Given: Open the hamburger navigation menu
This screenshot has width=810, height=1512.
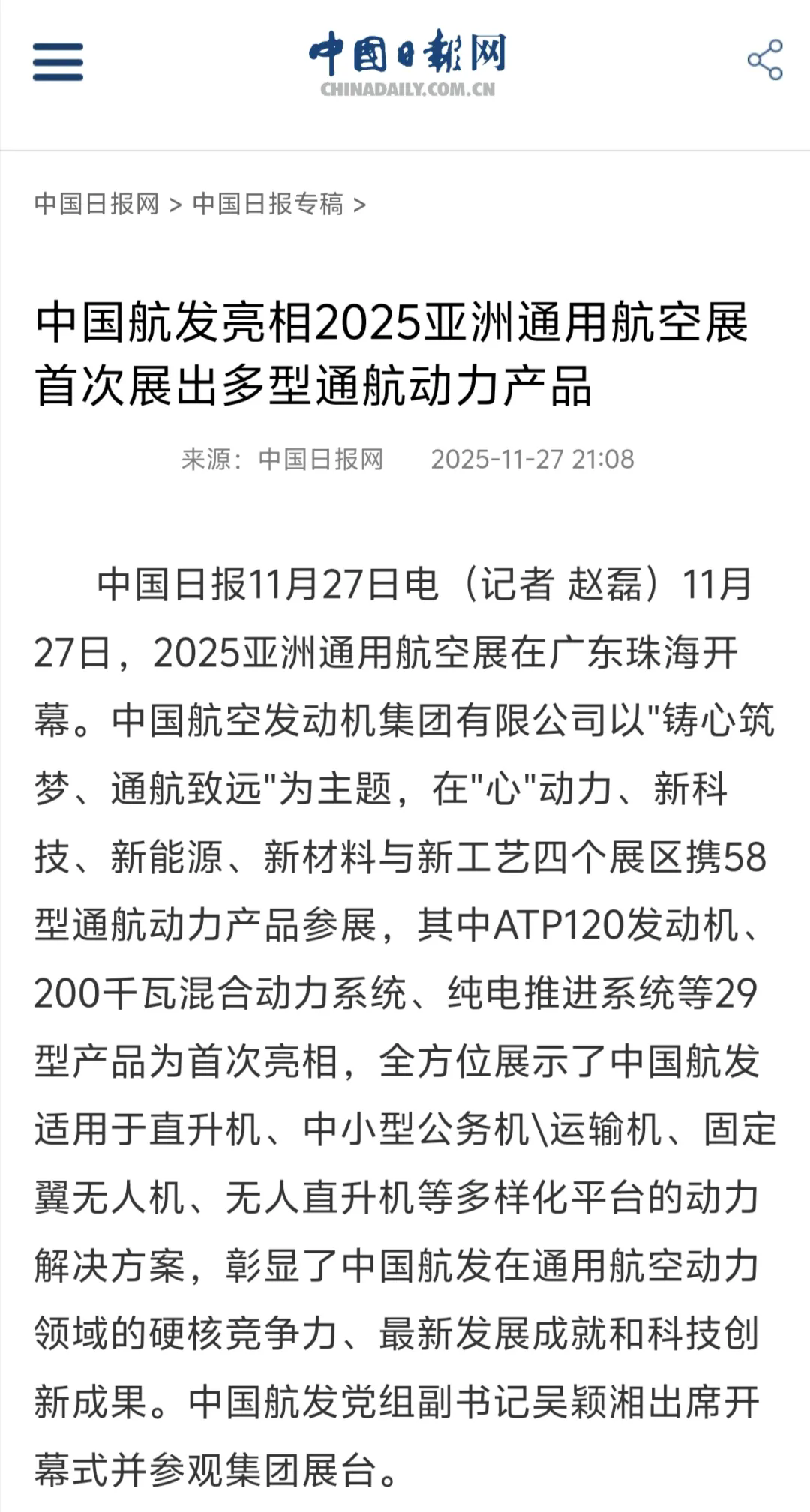Looking at the screenshot, I should point(58,61).
